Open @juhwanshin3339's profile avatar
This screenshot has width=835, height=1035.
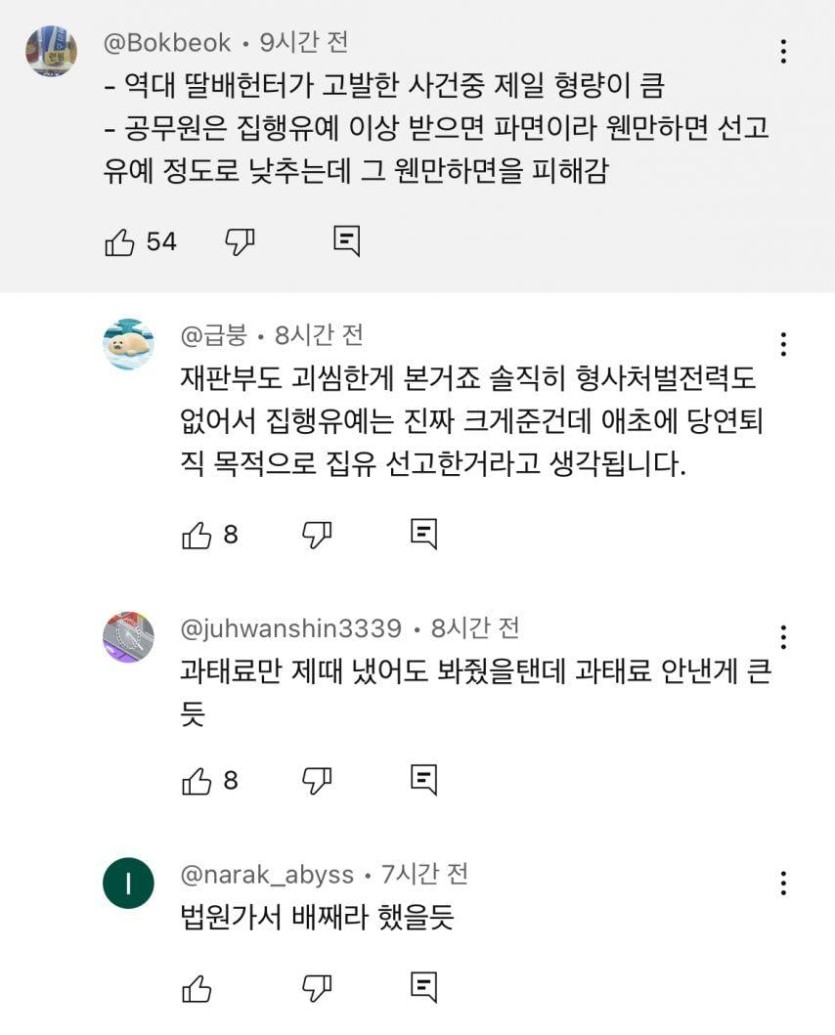tap(129, 638)
